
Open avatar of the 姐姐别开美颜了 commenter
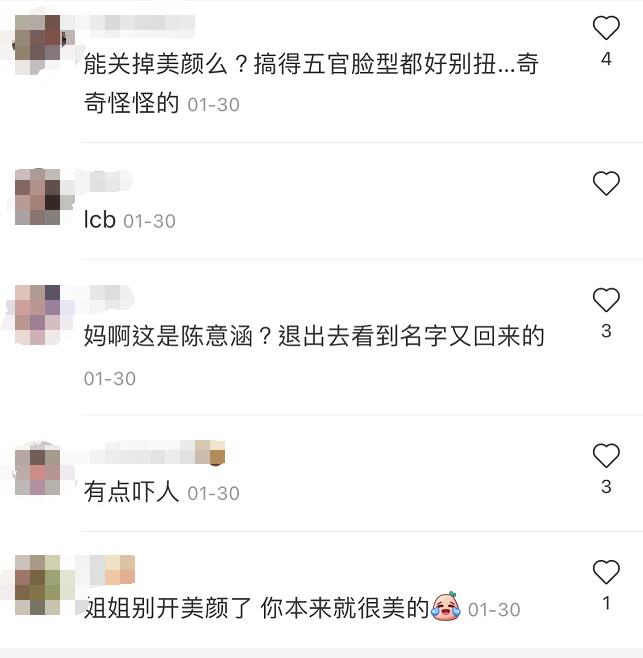coord(38,585)
